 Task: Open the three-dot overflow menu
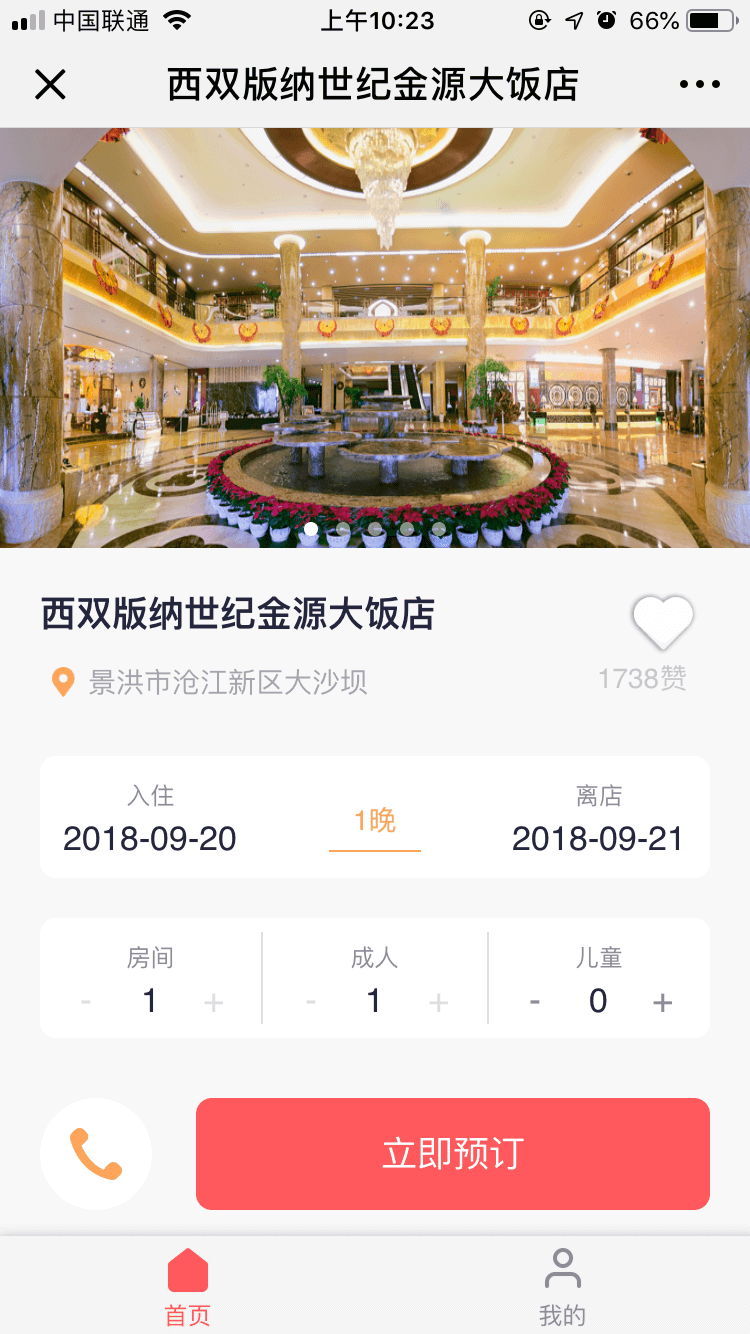tap(699, 85)
